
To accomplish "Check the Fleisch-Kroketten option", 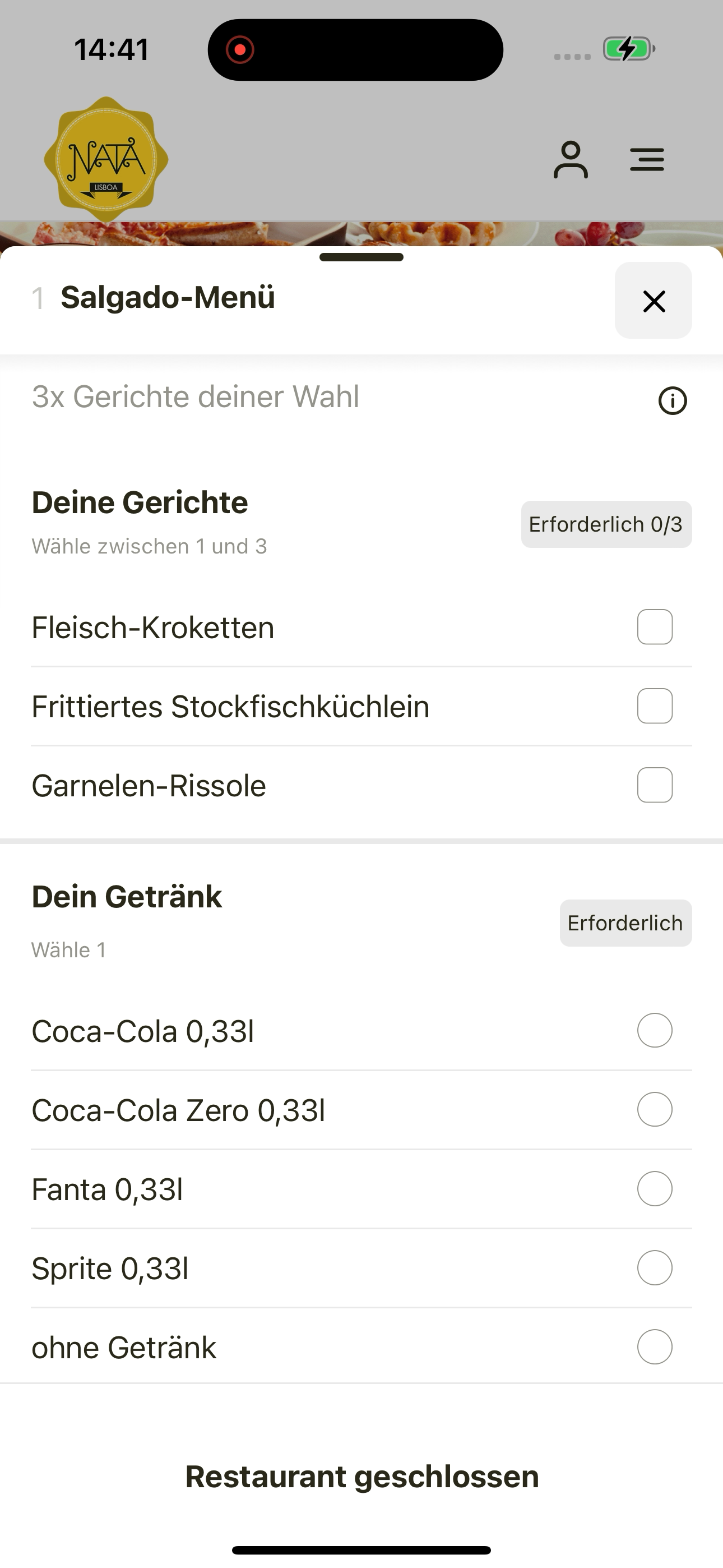I will click(x=654, y=627).
